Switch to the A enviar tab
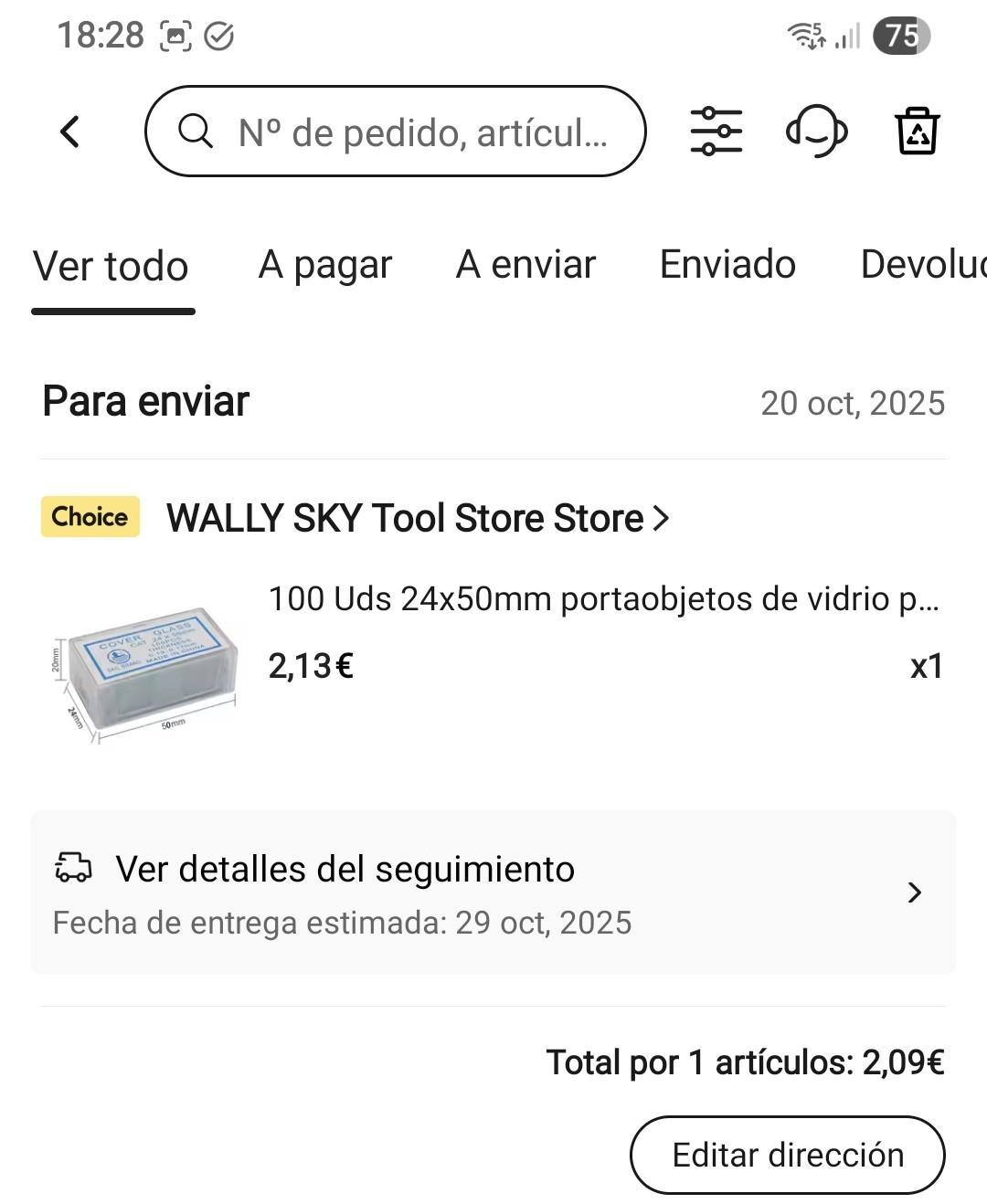Viewport: 987px width, 1204px height. coord(525,265)
